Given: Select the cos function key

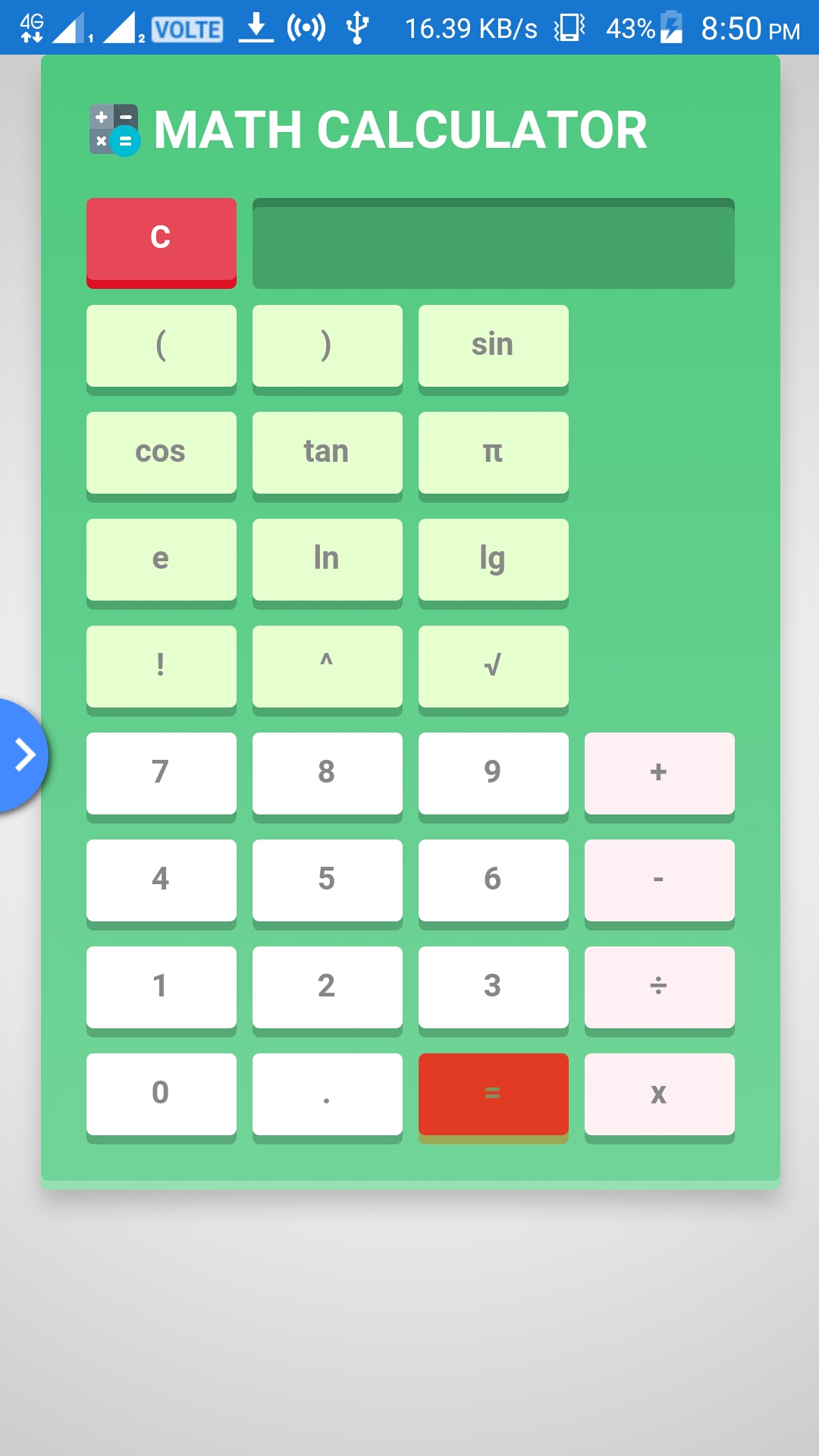Looking at the screenshot, I should [161, 452].
